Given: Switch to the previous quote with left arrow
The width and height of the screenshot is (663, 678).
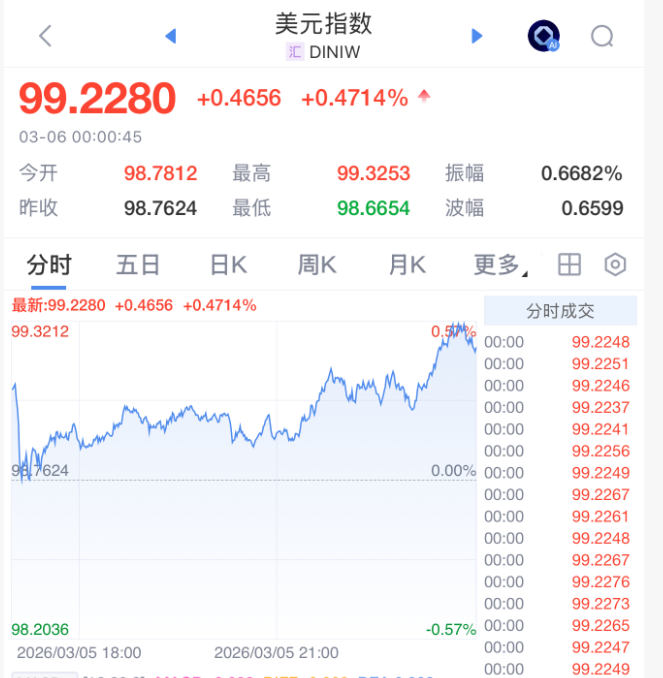Looking at the screenshot, I should tap(170, 36).
